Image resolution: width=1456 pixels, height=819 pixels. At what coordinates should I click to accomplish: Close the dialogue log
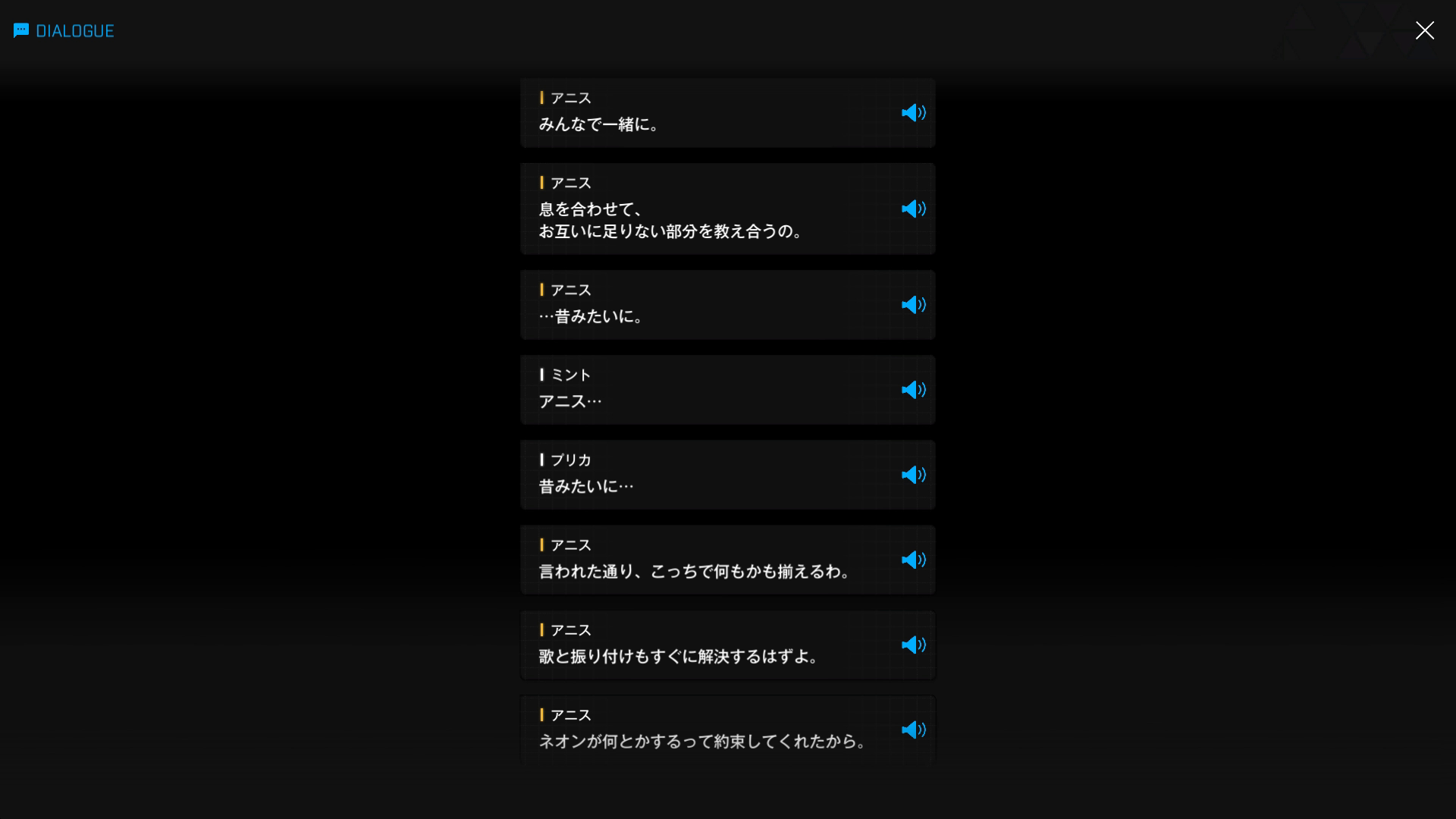pos(1424,30)
